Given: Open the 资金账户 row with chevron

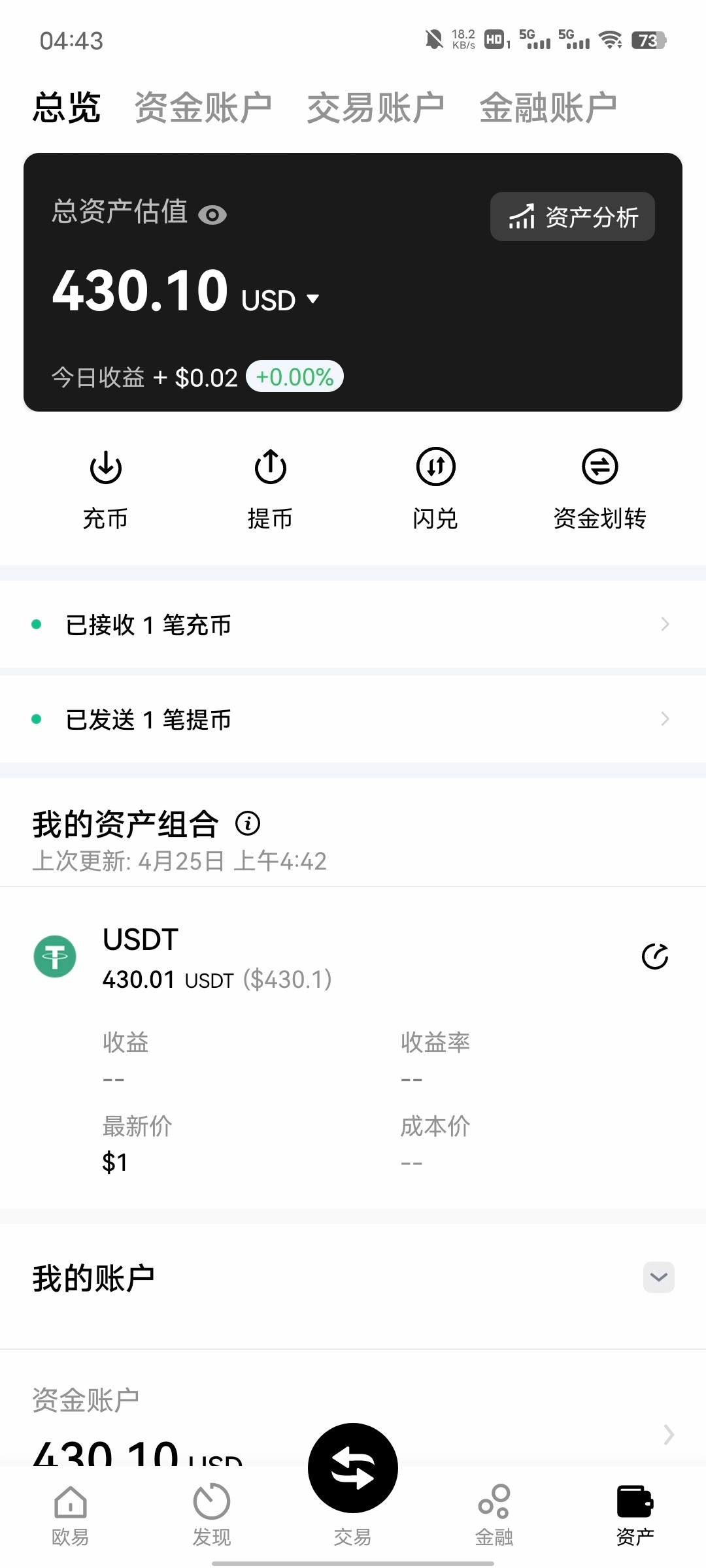Looking at the screenshot, I should (668, 1434).
